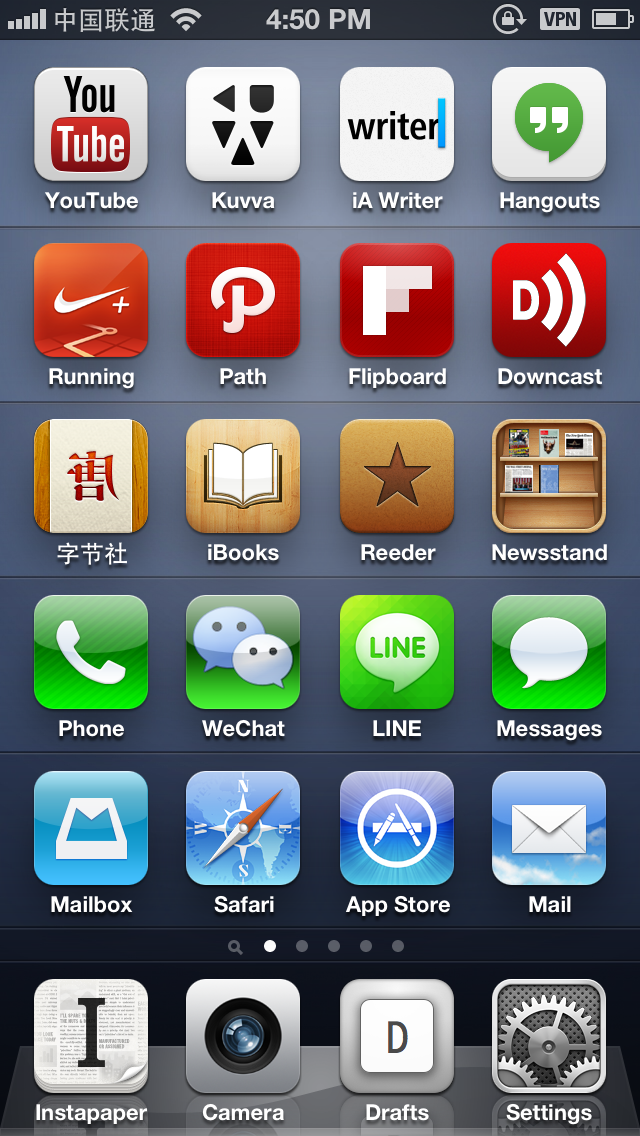Launch the Downcast podcast app

click(x=549, y=300)
